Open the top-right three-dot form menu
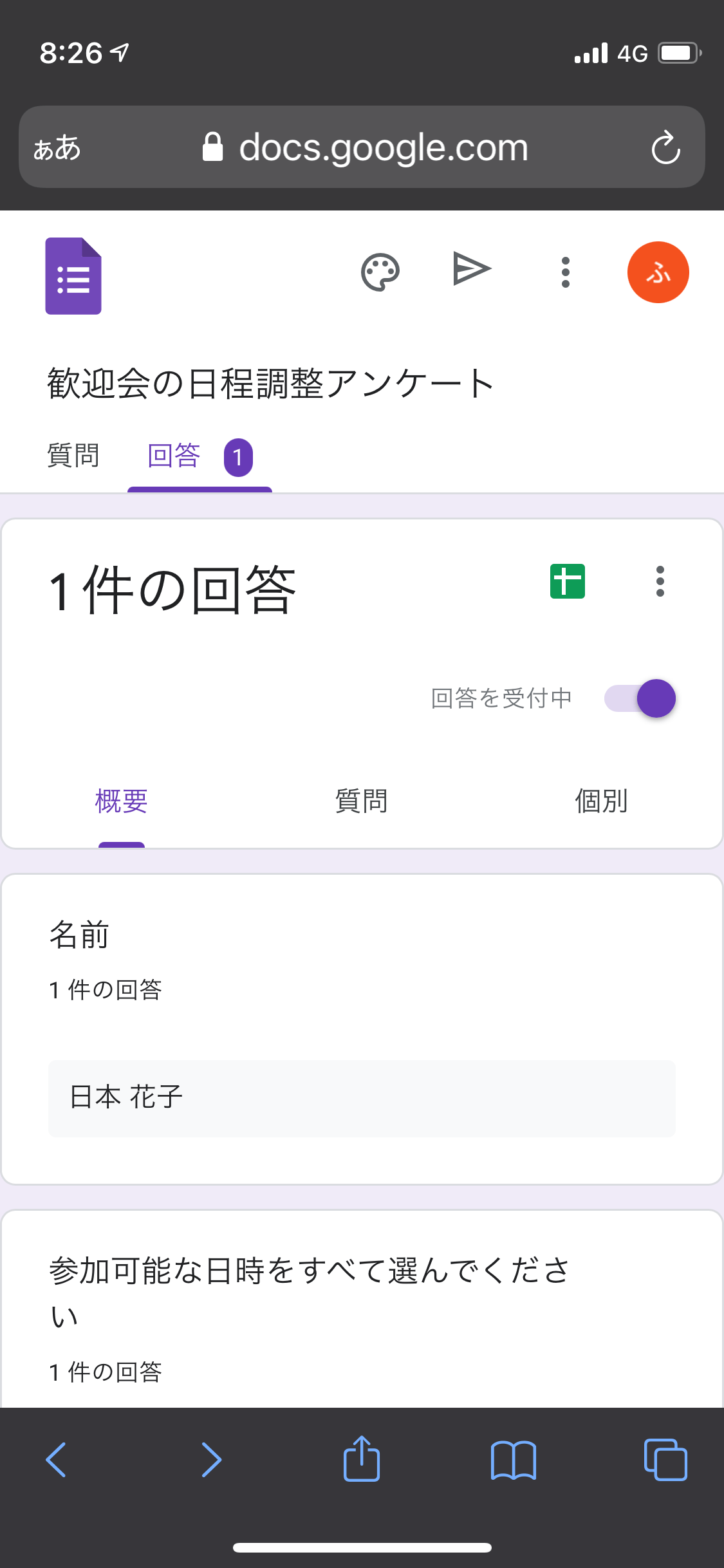The height and width of the screenshot is (1568, 724). point(566,272)
